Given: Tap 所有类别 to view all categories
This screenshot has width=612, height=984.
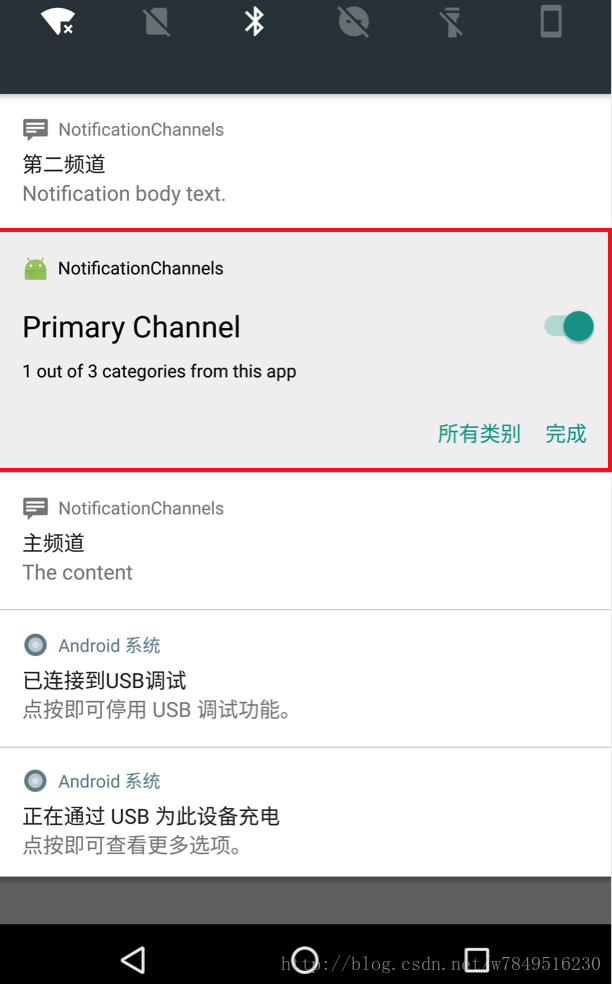Looking at the screenshot, I should 479,434.
